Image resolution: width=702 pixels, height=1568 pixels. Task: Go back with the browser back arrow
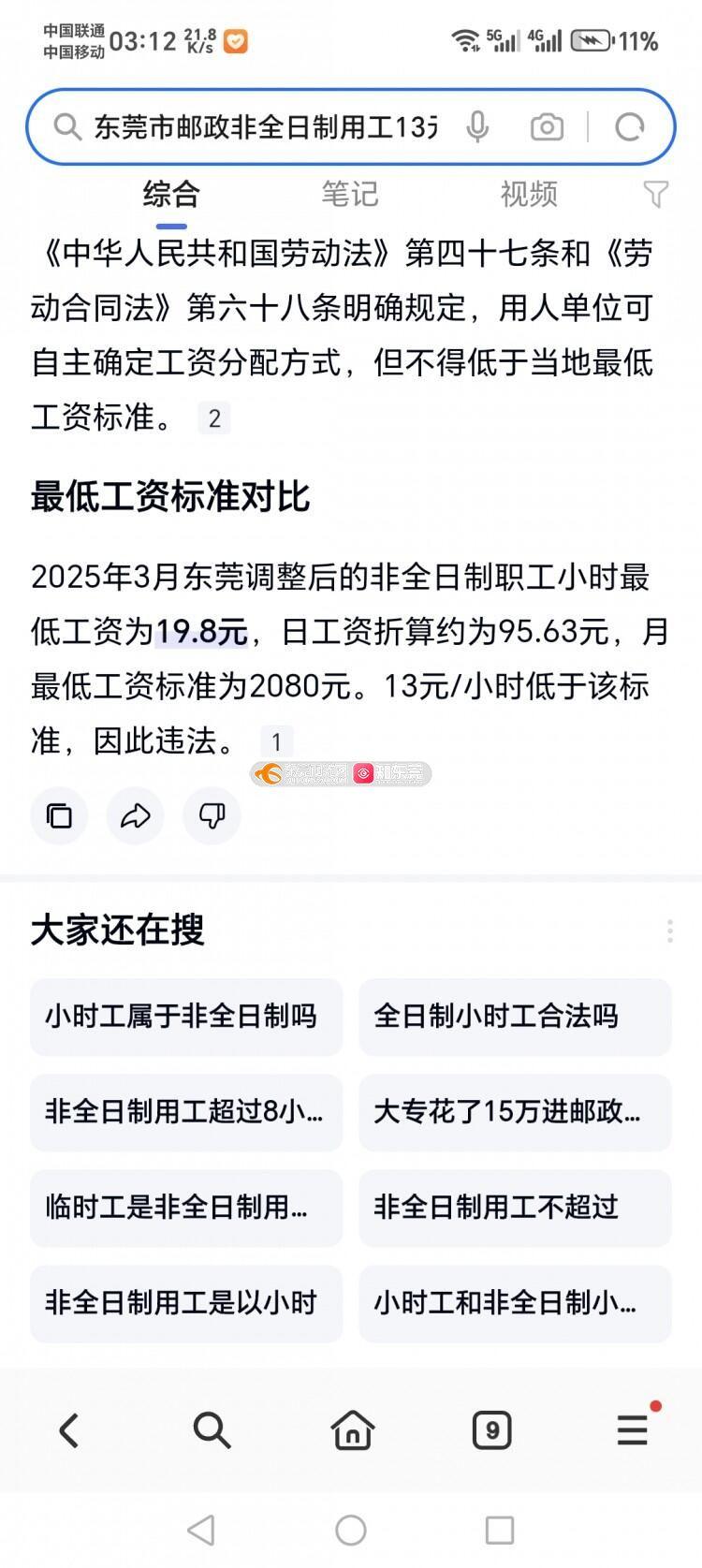tap(69, 1430)
